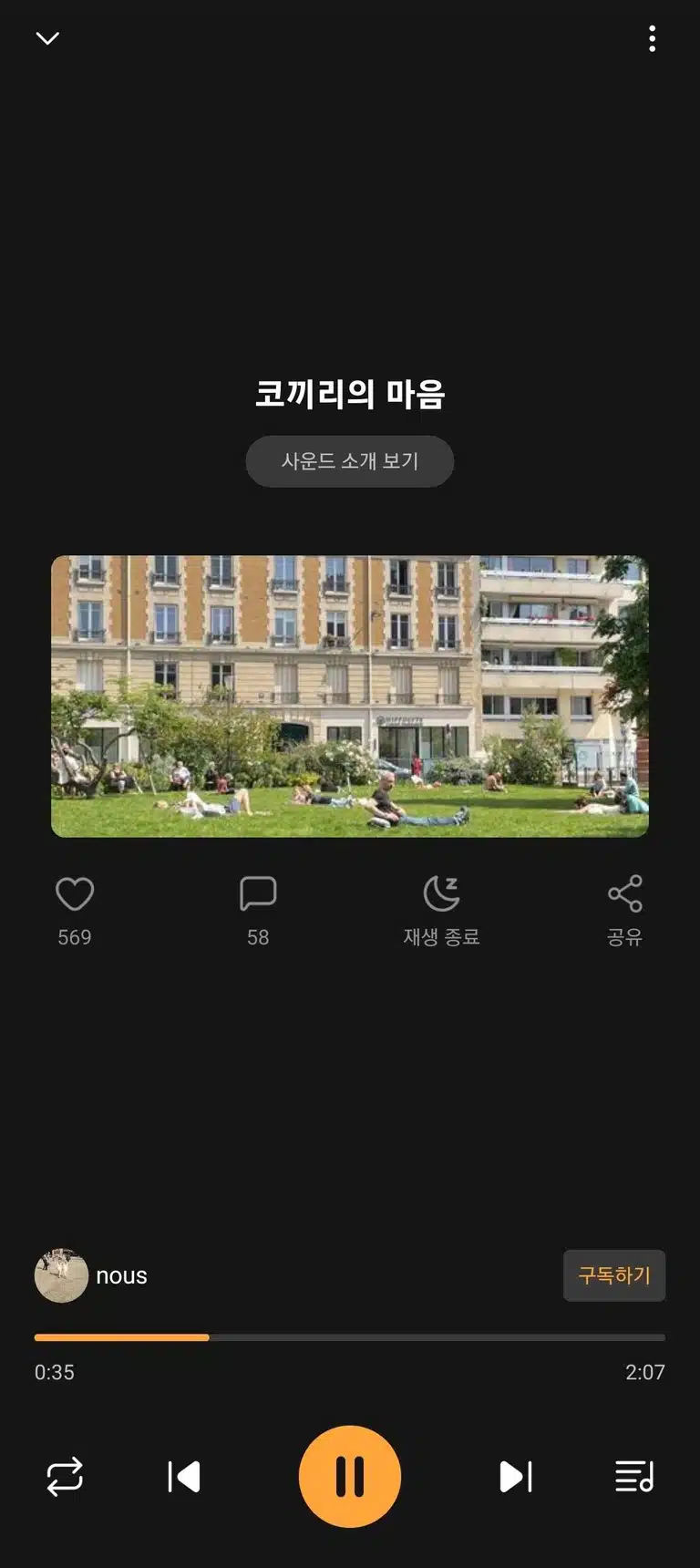The image size is (700, 1568).
Task: Pause the playback
Action: pyautogui.click(x=350, y=1477)
